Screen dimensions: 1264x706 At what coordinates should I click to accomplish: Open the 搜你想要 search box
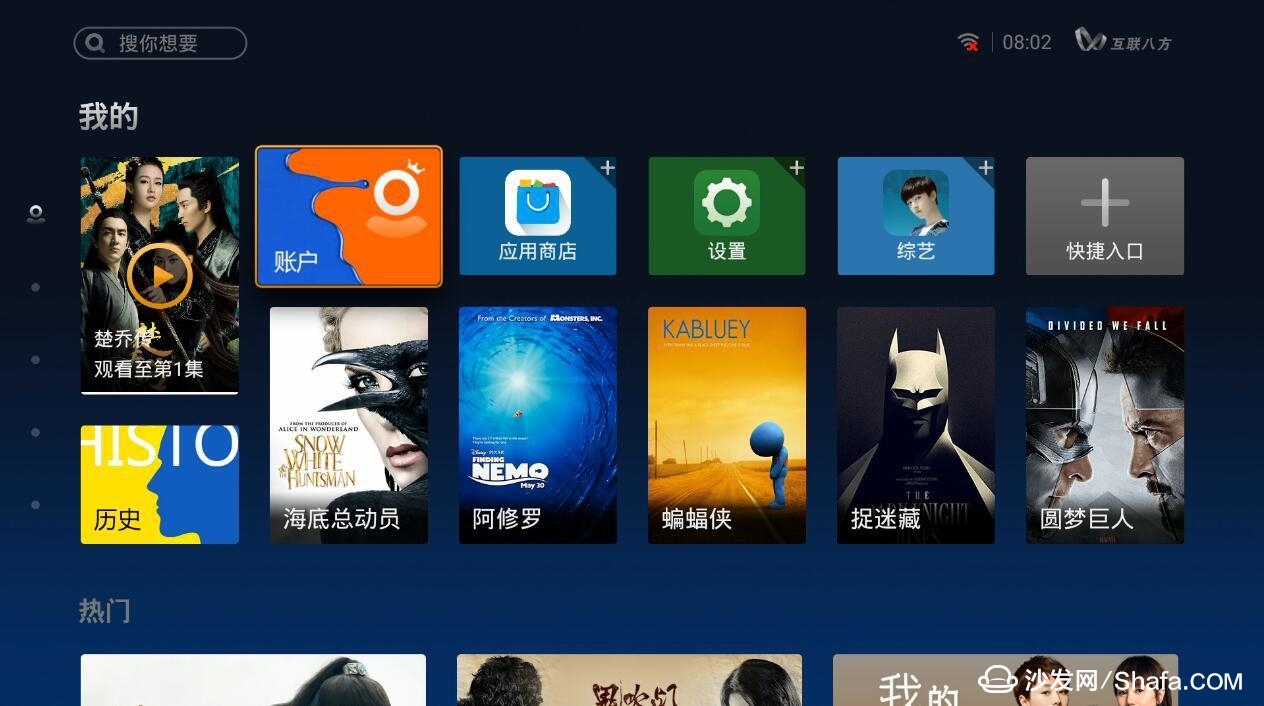(160, 43)
